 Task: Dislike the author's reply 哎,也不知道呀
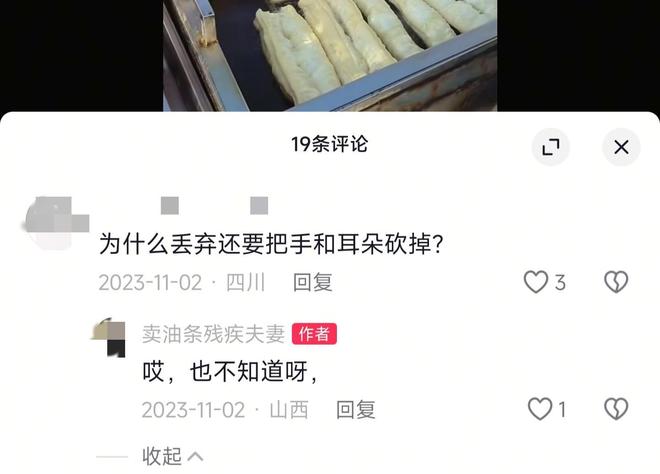(616, 408)
